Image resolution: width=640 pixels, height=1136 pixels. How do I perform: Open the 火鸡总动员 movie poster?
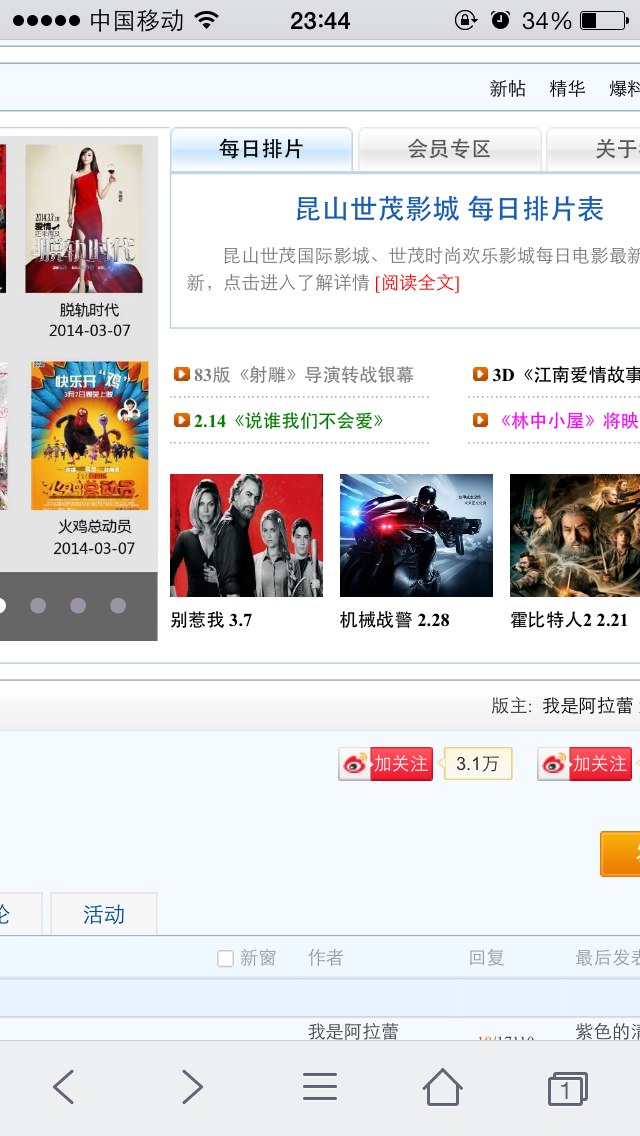[90, 436]
